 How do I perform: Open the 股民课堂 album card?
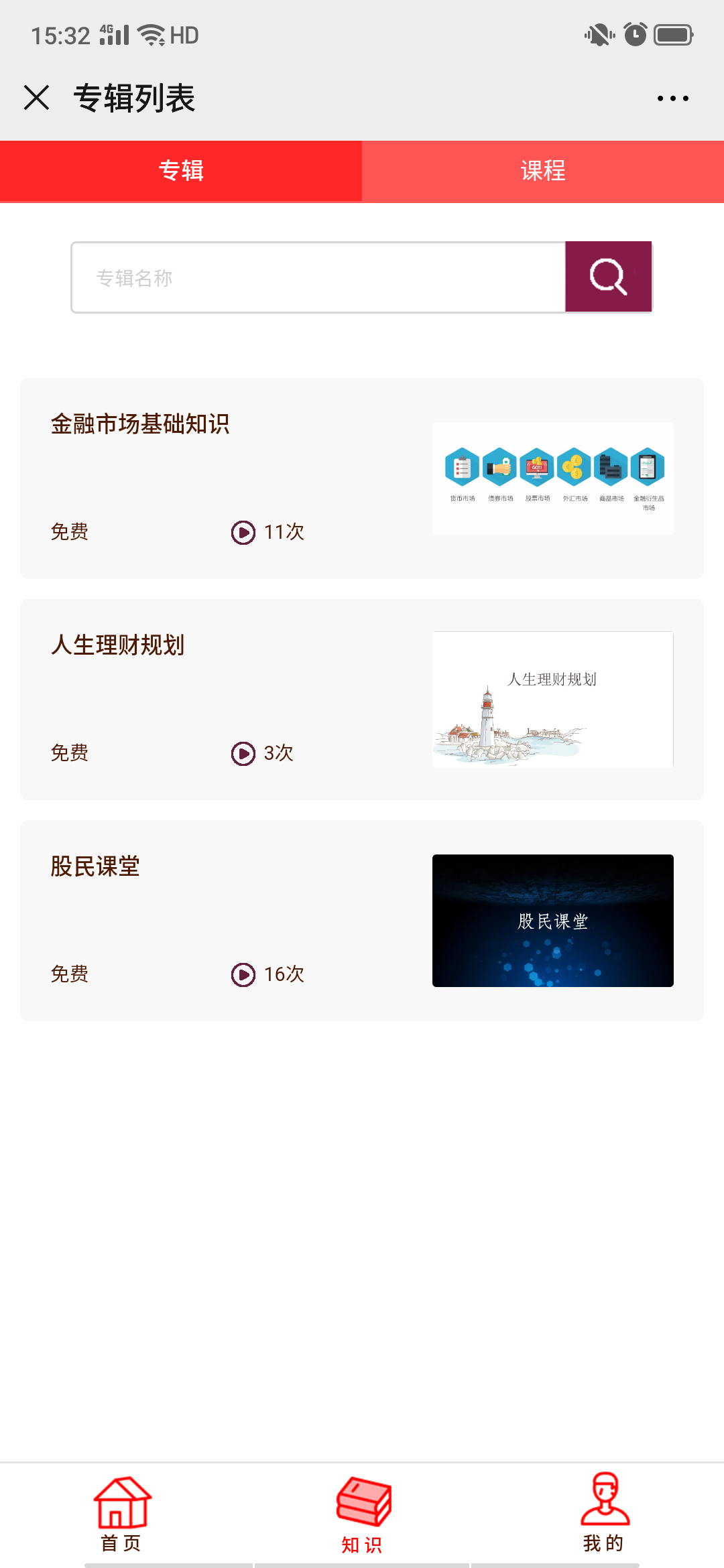tap(362, 921)
